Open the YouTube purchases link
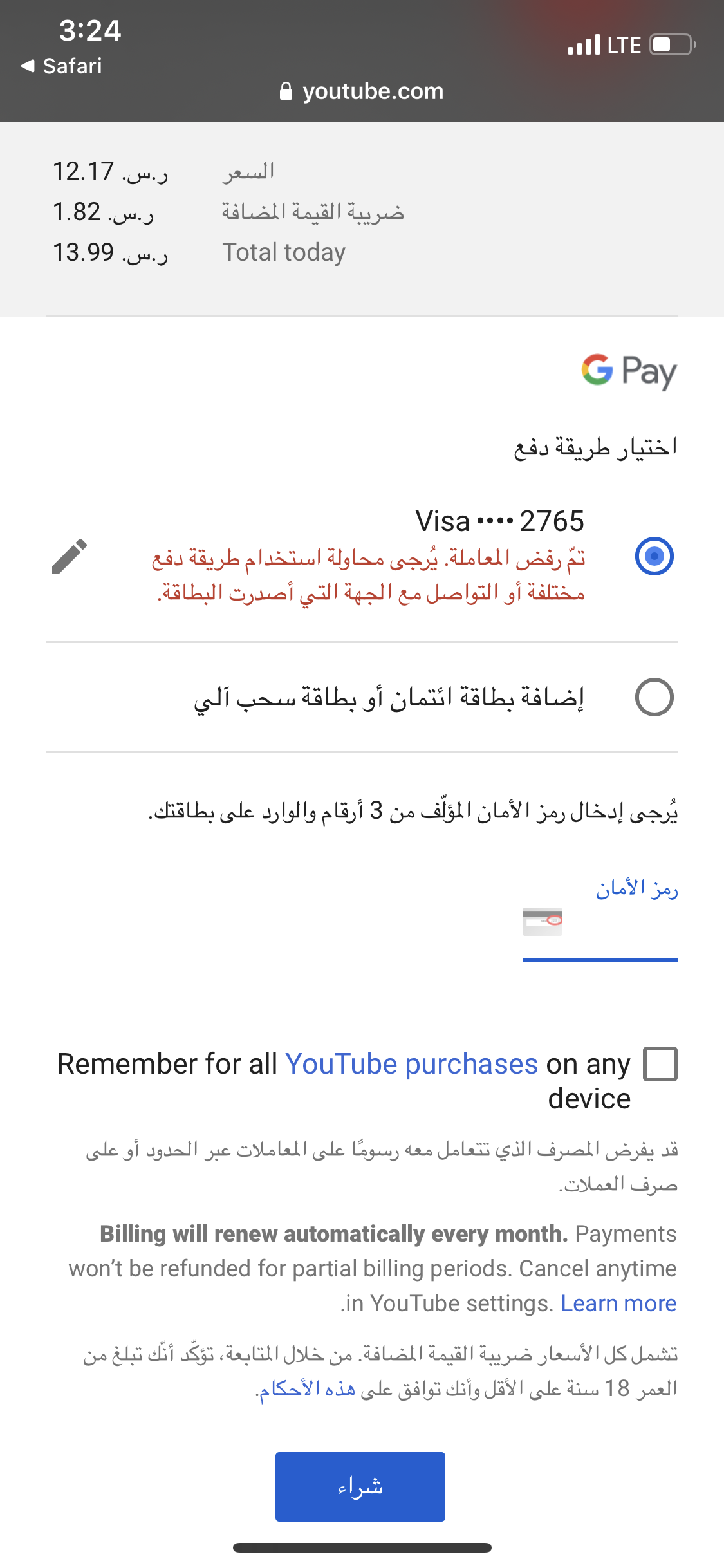The height and width of the screenshot is (1568, 724). (411, 1064)
